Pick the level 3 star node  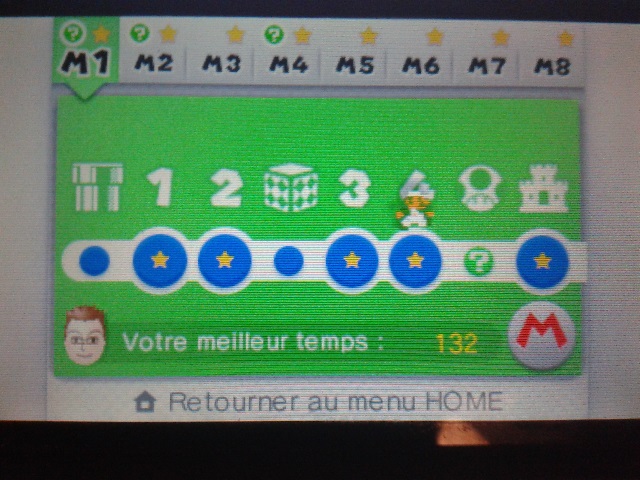tap(352, 261)
